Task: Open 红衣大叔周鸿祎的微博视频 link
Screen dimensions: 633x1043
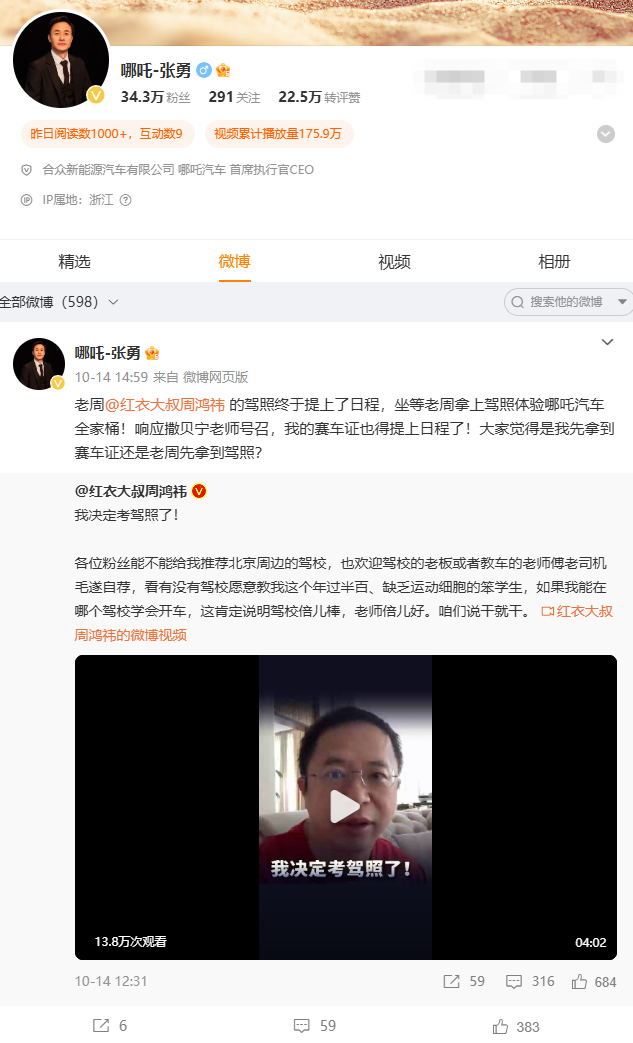Action: [x=130, y=634]
